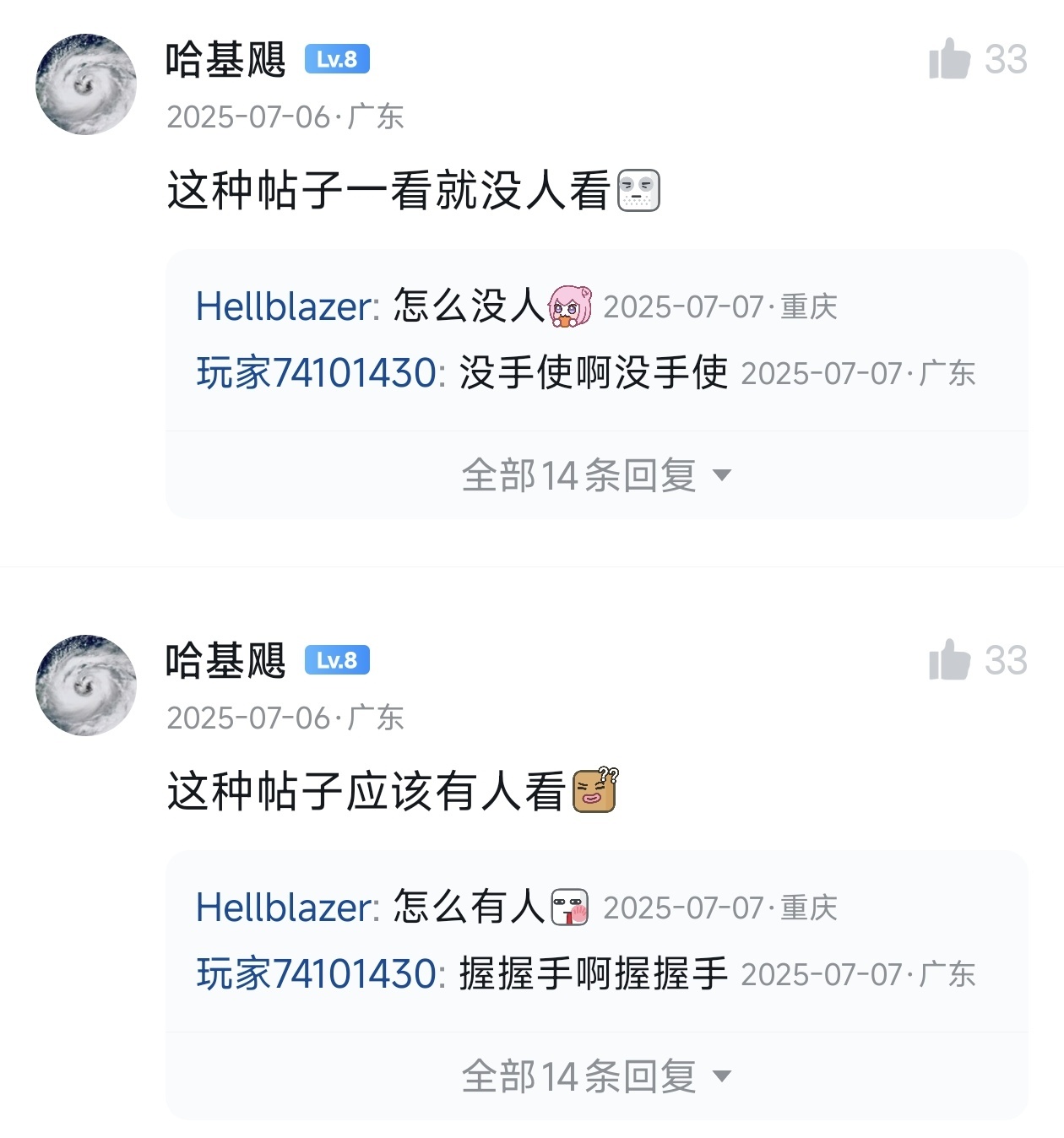
Task: Open Hellblazer's profile from the "怎么没人" reply
Action: pos(284,306)
